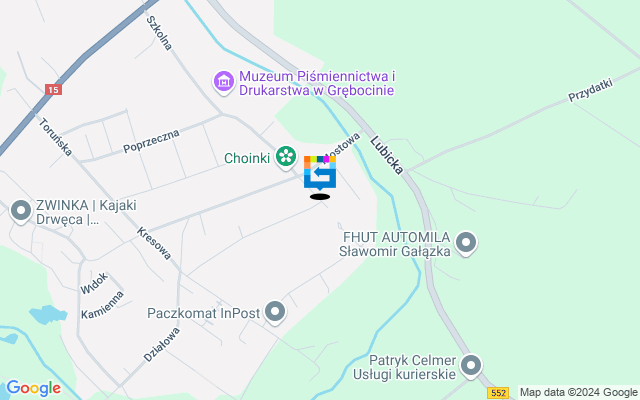Viewport: 640px width, 400px height.
Task: Open the Patryk Celmer Usługi kurierskie marker
Action: tap(472, 366)
